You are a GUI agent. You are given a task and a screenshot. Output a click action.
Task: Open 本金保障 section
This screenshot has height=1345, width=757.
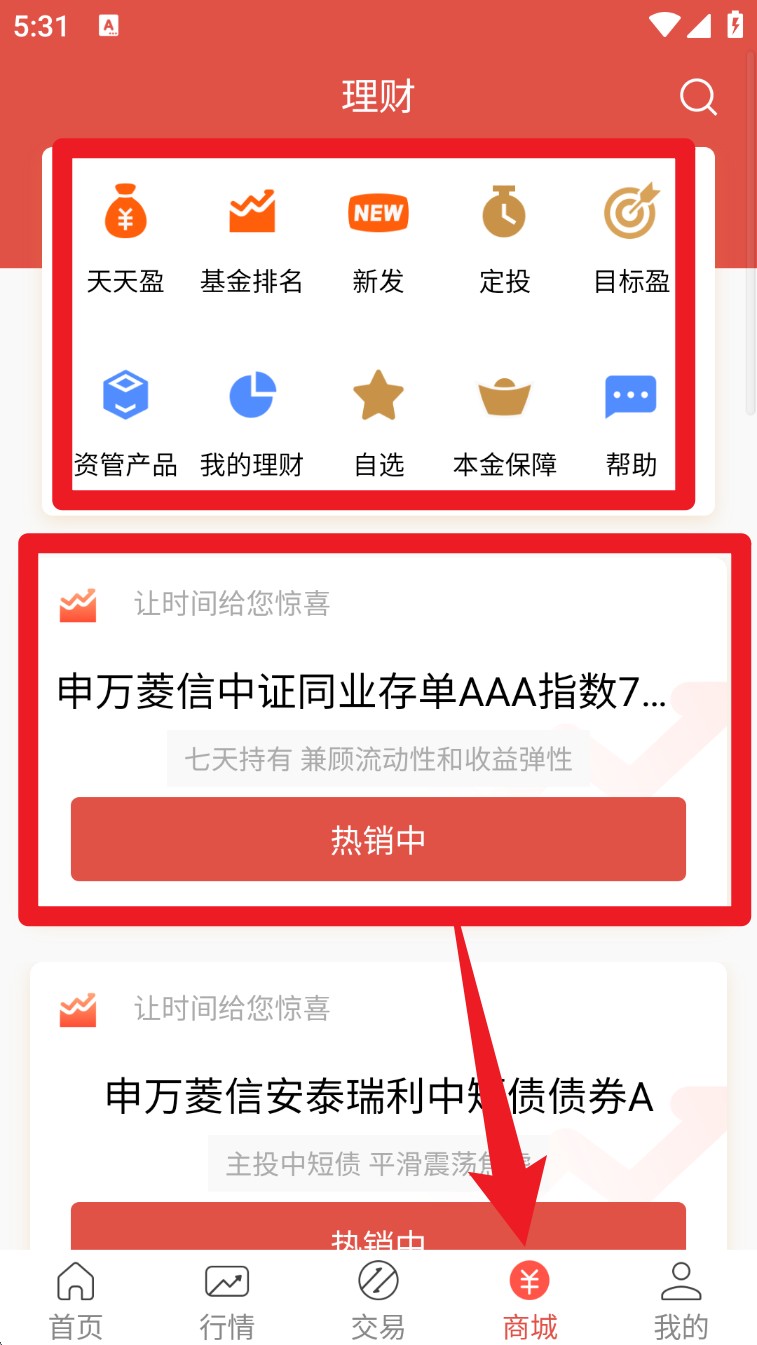click(x=504, y=421)
